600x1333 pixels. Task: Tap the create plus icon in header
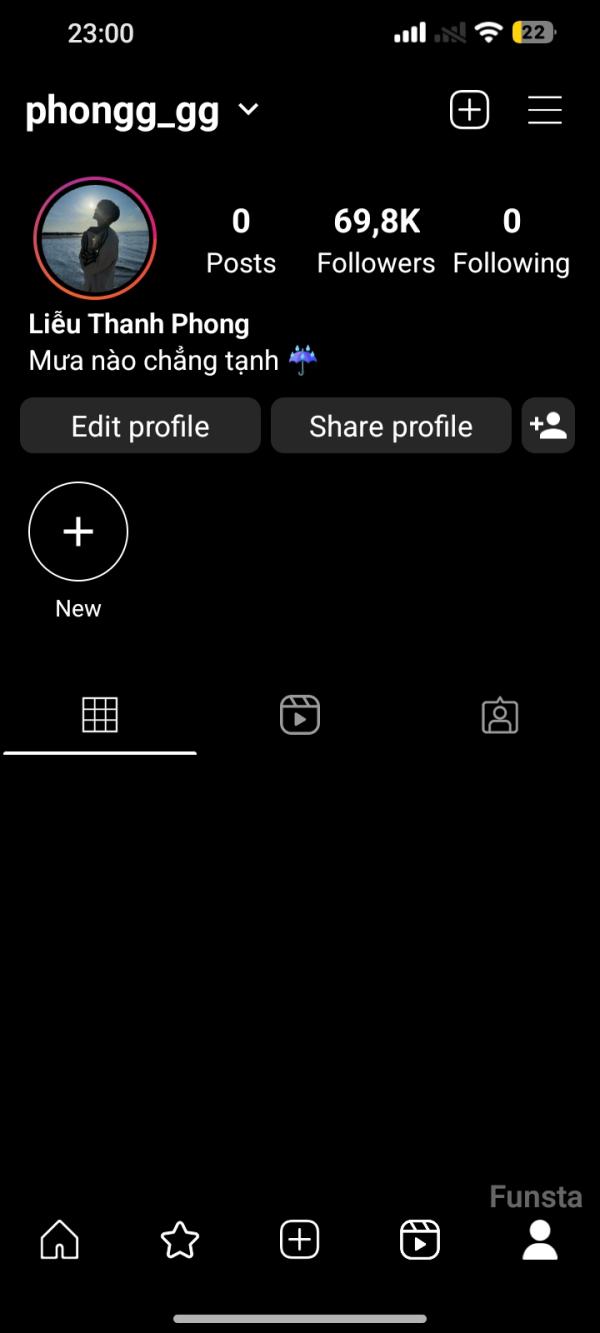[469, 110]
